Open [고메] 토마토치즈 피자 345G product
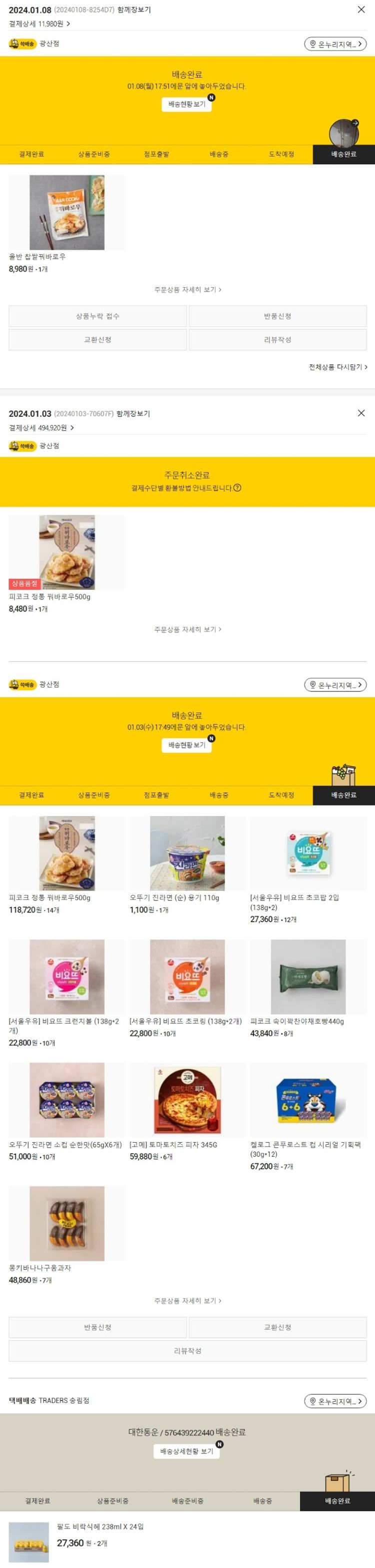375x1568 pixels. pos(187,1101)
